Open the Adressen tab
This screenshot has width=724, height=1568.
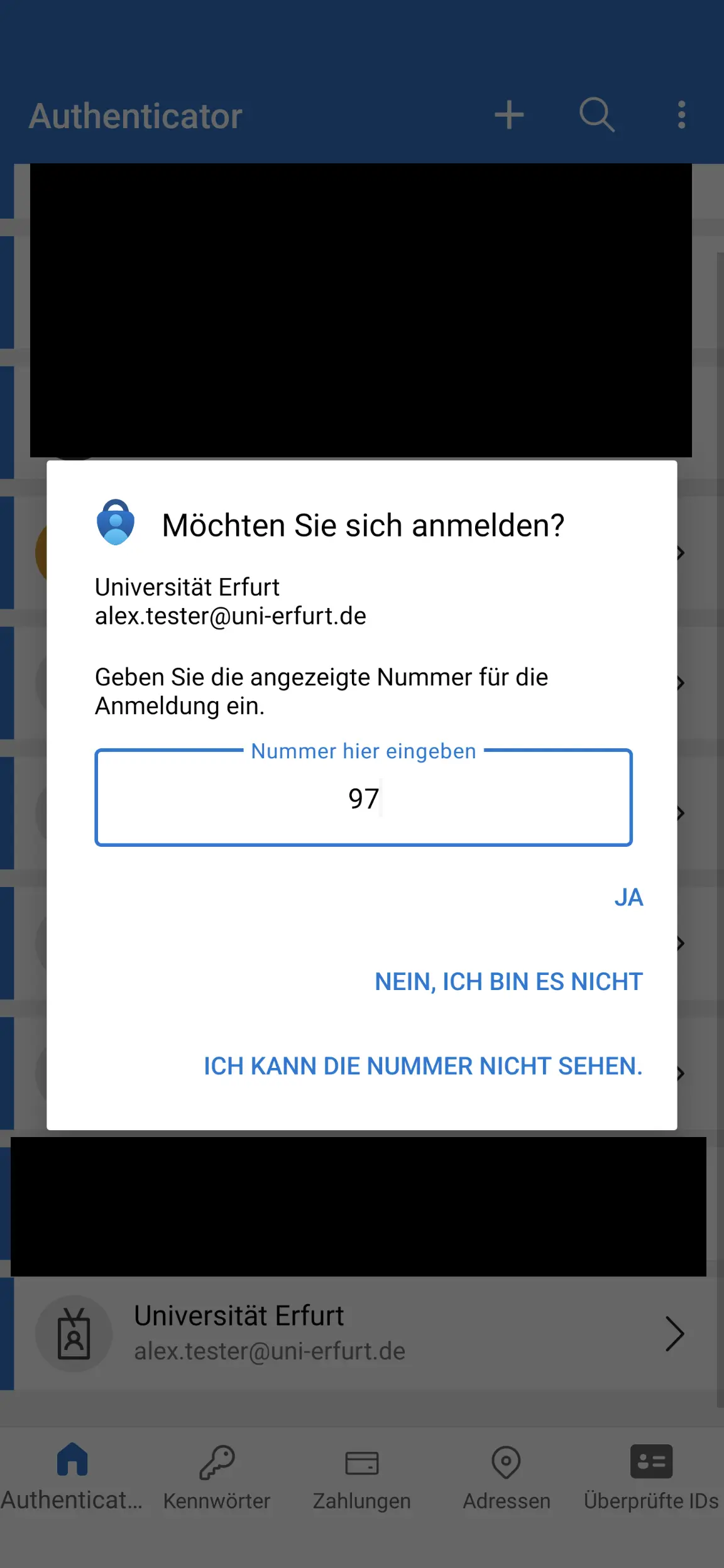[507, 1476]
